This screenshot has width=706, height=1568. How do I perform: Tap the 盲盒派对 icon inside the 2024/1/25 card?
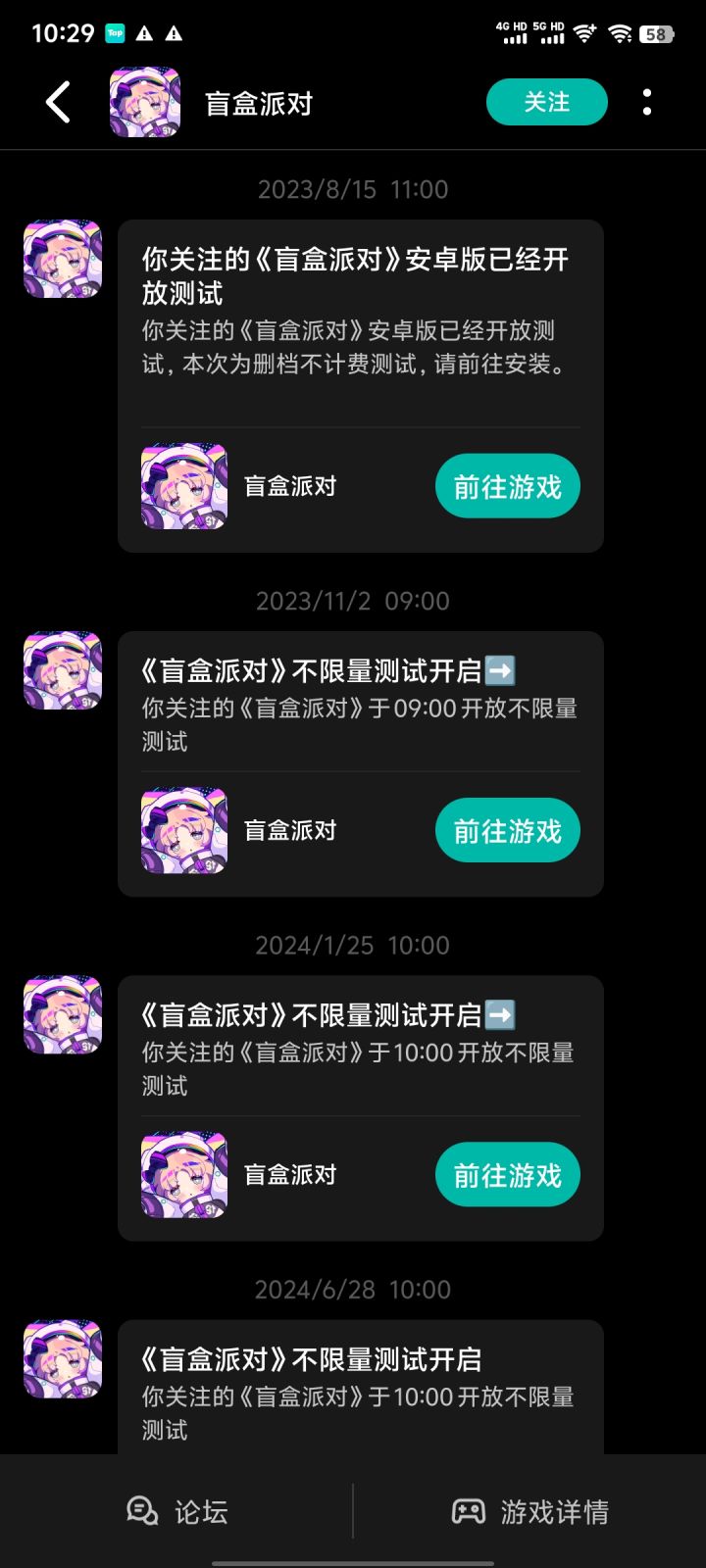tap(183, 1174)
